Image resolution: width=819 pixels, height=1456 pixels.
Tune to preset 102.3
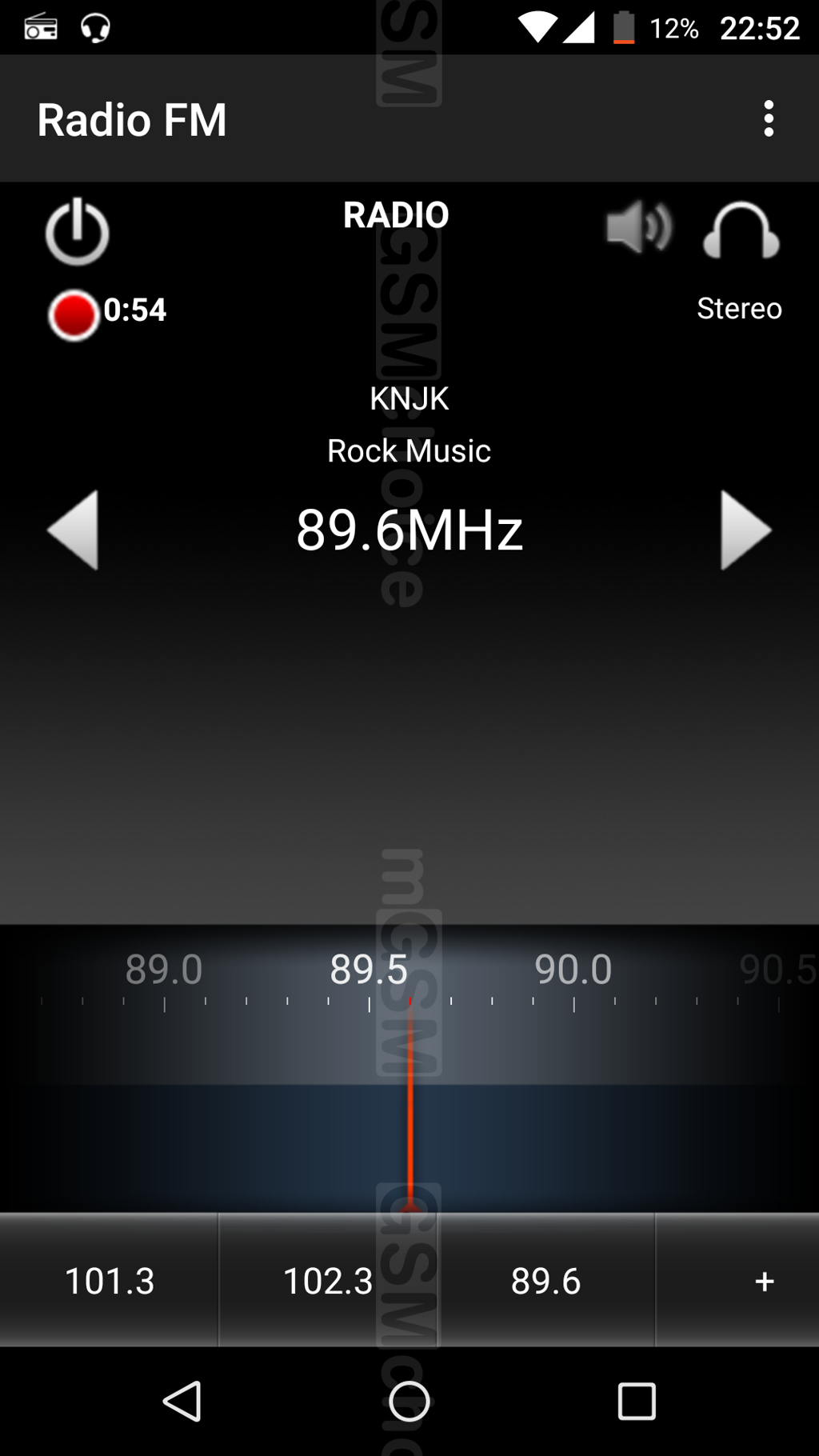(x=328, y=1281)
